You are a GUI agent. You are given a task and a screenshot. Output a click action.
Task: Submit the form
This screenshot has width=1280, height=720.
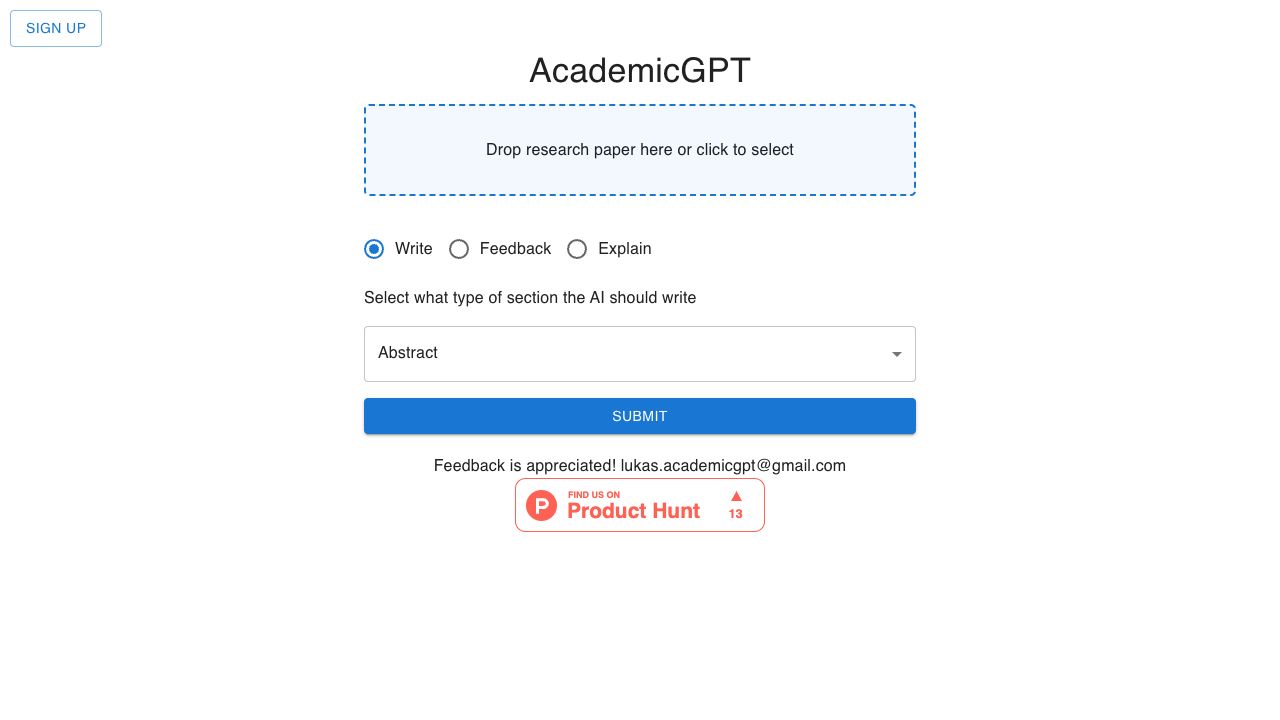tap(640, 416)
